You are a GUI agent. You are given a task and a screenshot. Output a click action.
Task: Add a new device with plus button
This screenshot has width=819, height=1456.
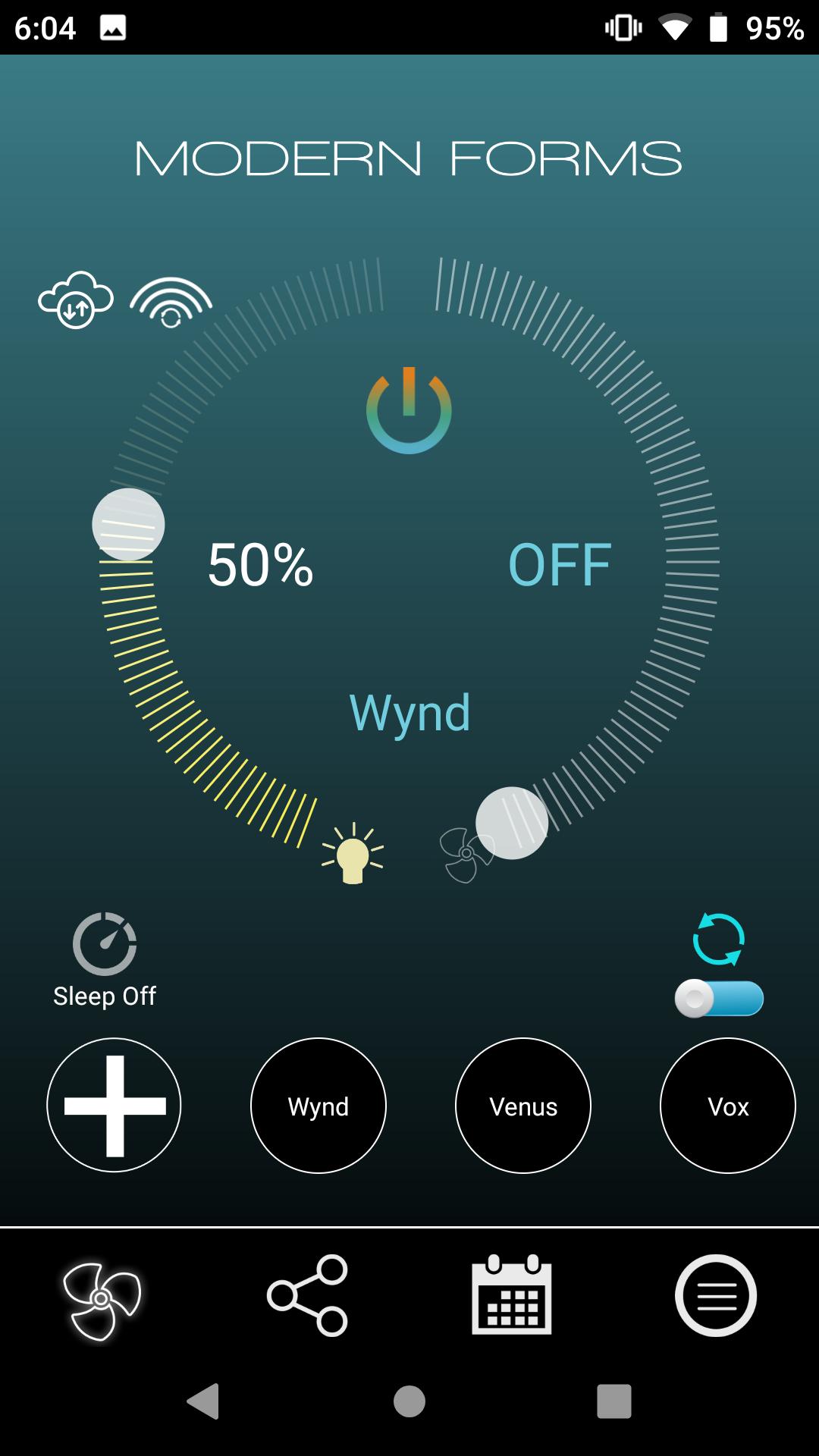(114, 1106)
